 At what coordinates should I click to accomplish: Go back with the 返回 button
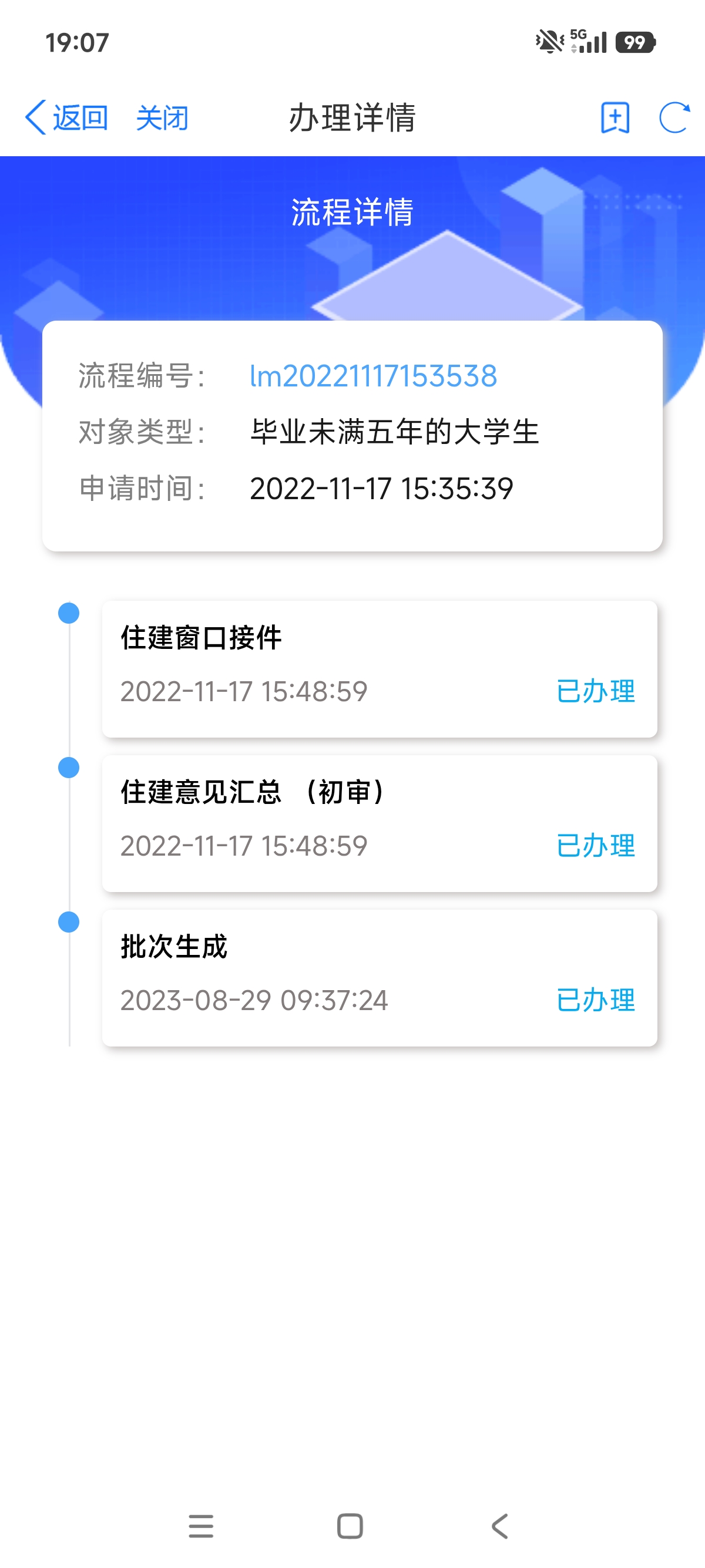pos(66,117)
